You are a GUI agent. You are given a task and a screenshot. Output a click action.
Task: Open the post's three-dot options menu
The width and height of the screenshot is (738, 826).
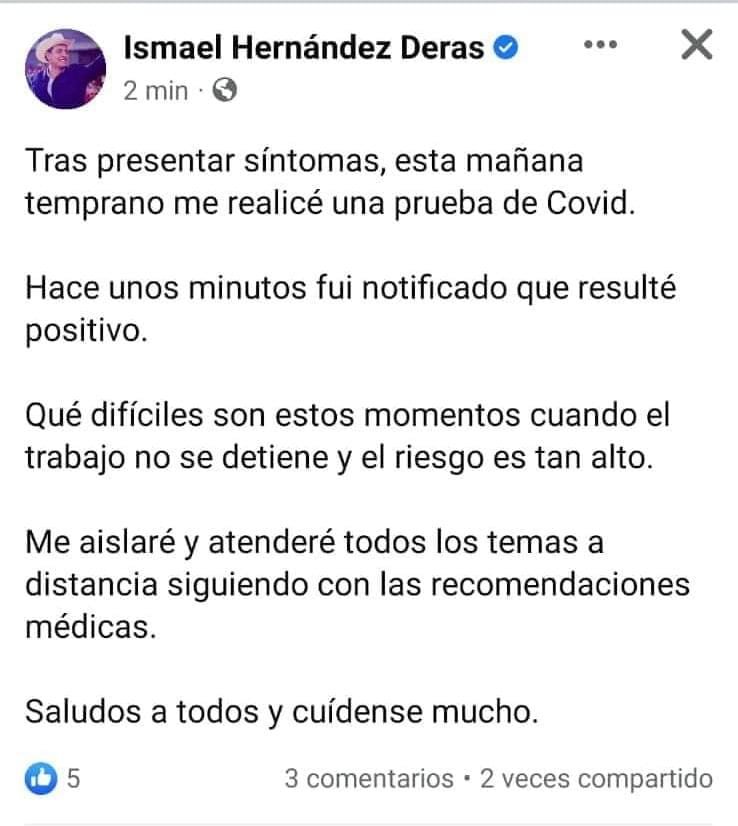coord(600,45)
